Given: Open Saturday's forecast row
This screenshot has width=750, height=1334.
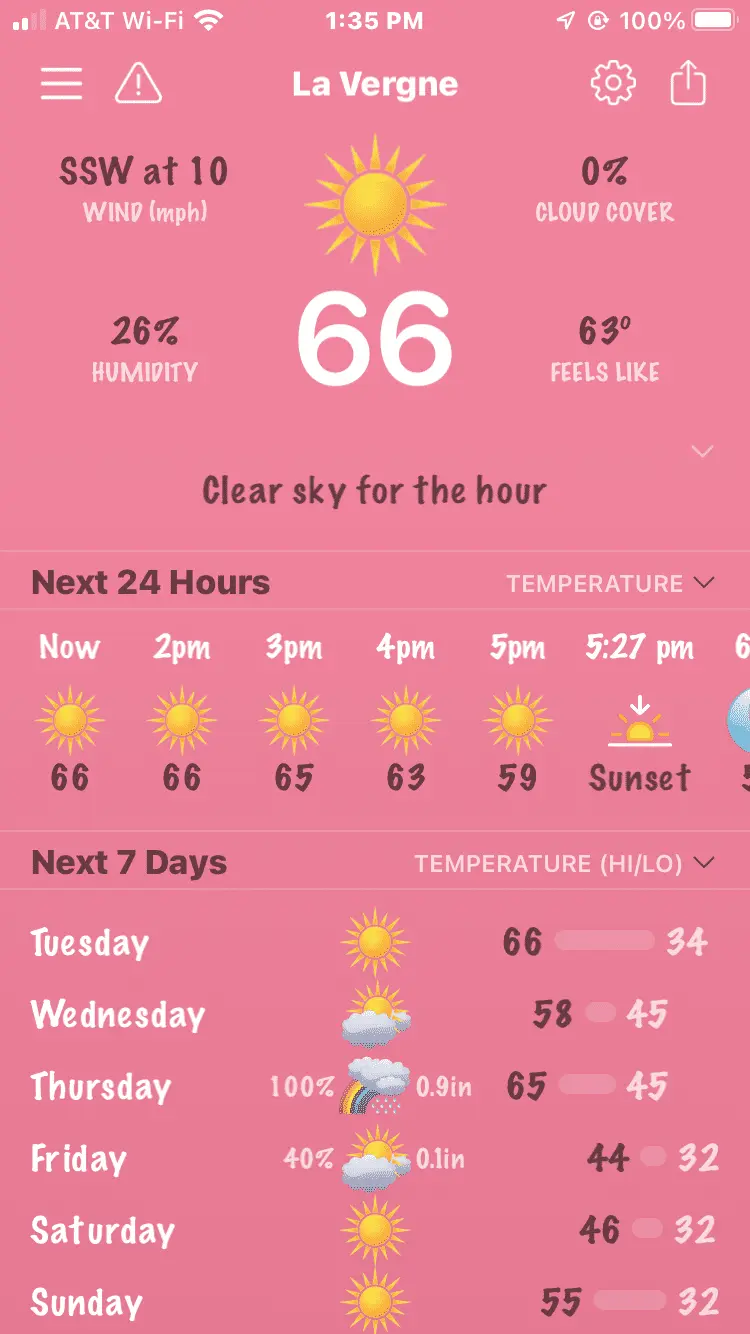Looking at the screenshot, I should coord(374,1230).
